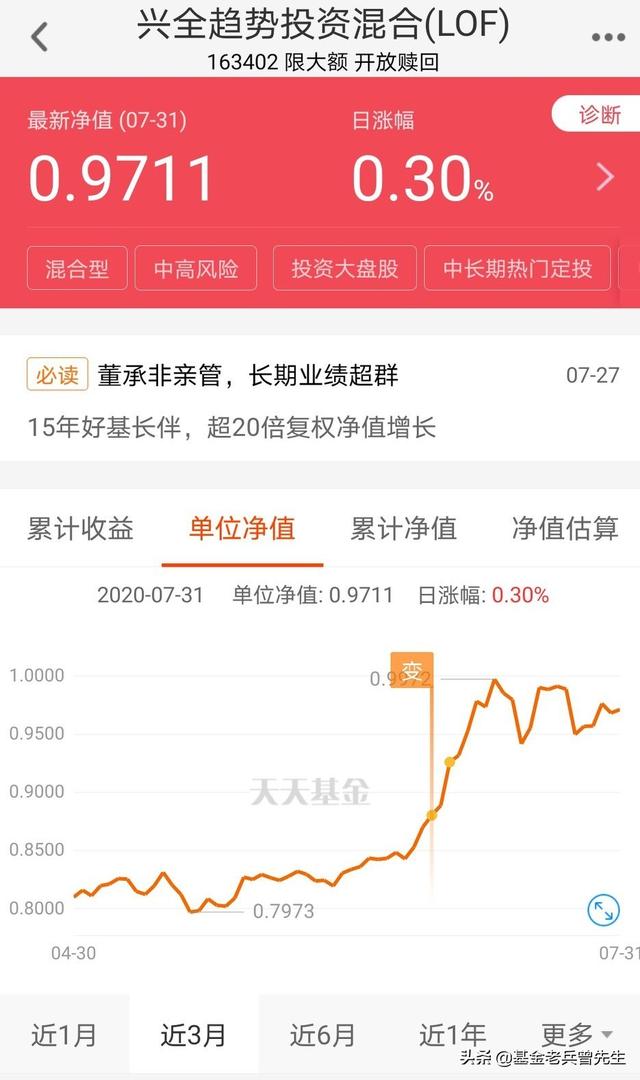Go back using the top-left arrow
640x1080 pixels.
coord(40,37)
